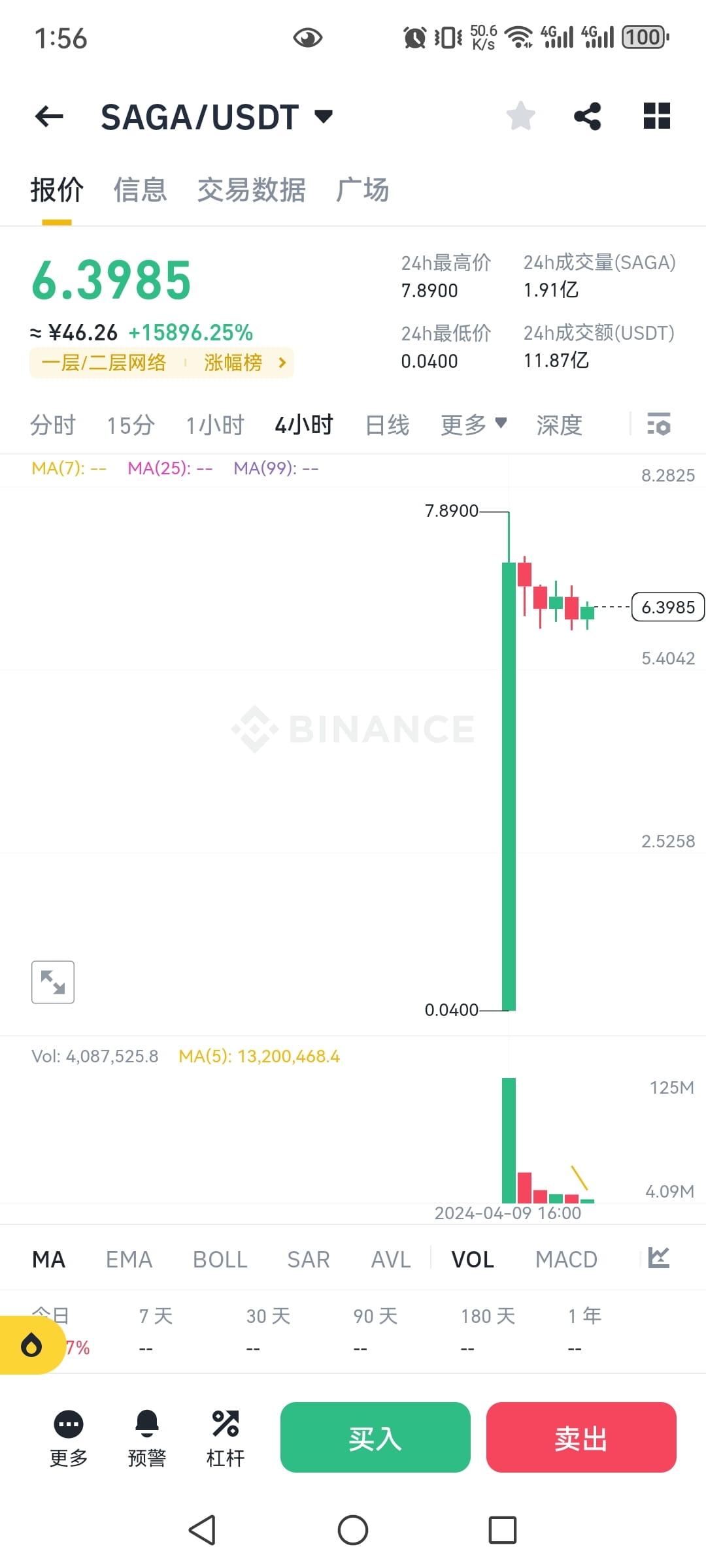
Task: Enable MACD indicator display
Action: coord(566,1258)
